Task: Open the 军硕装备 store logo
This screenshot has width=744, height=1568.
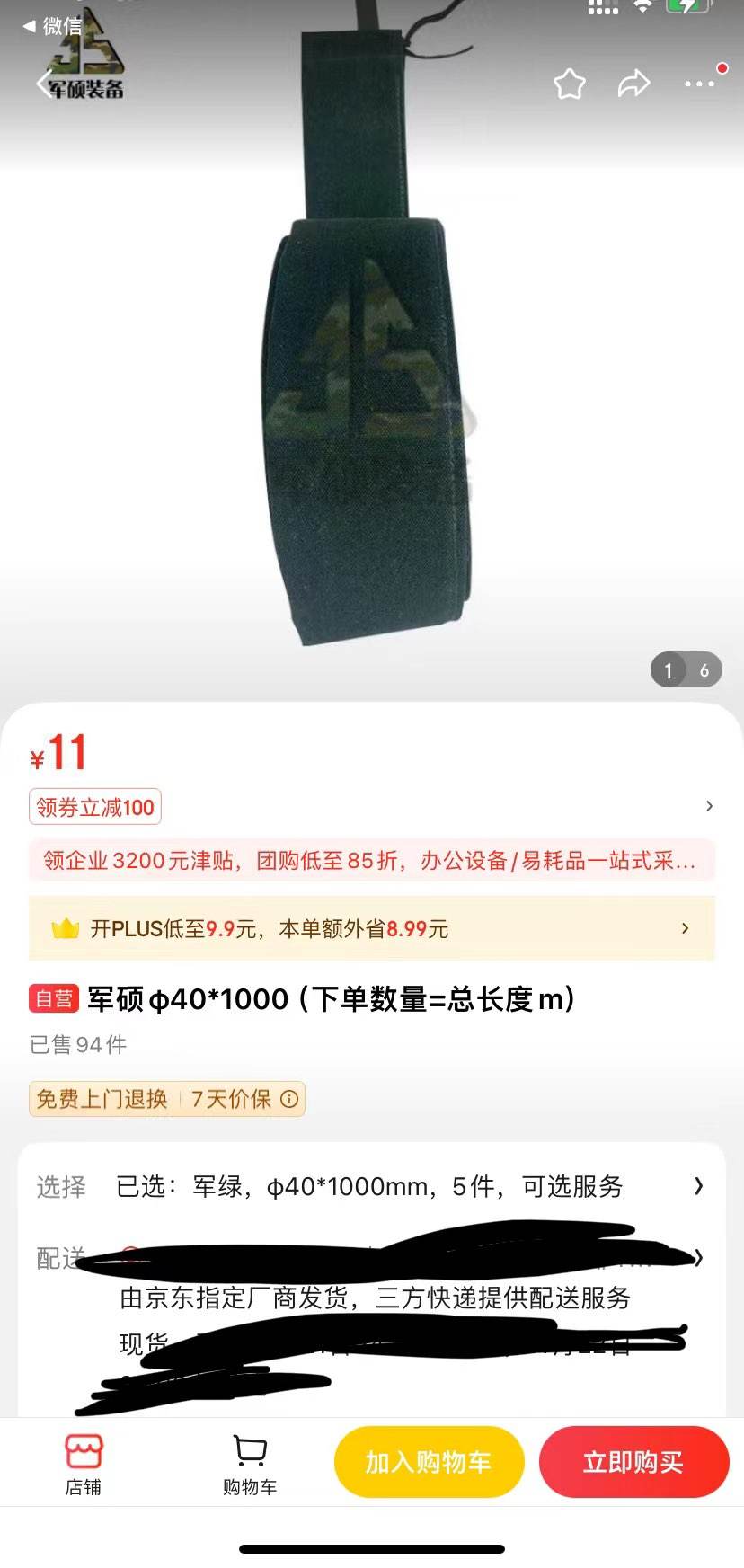Action: (x=85, y=81)
